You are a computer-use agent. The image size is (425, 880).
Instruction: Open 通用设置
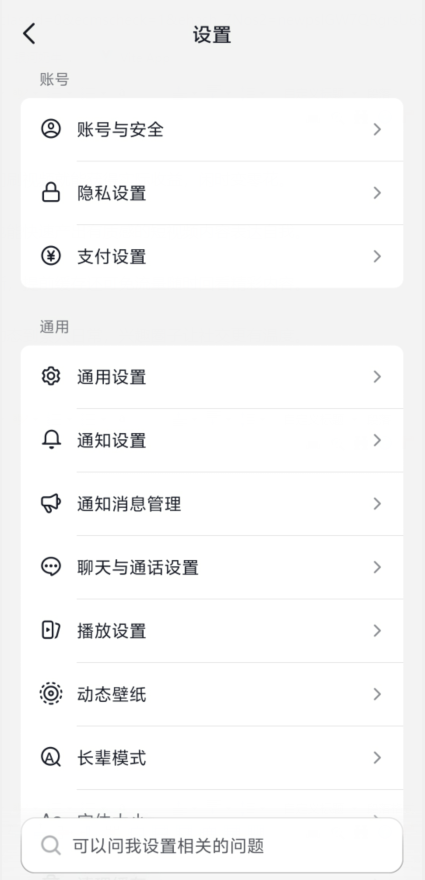point(212,377)
